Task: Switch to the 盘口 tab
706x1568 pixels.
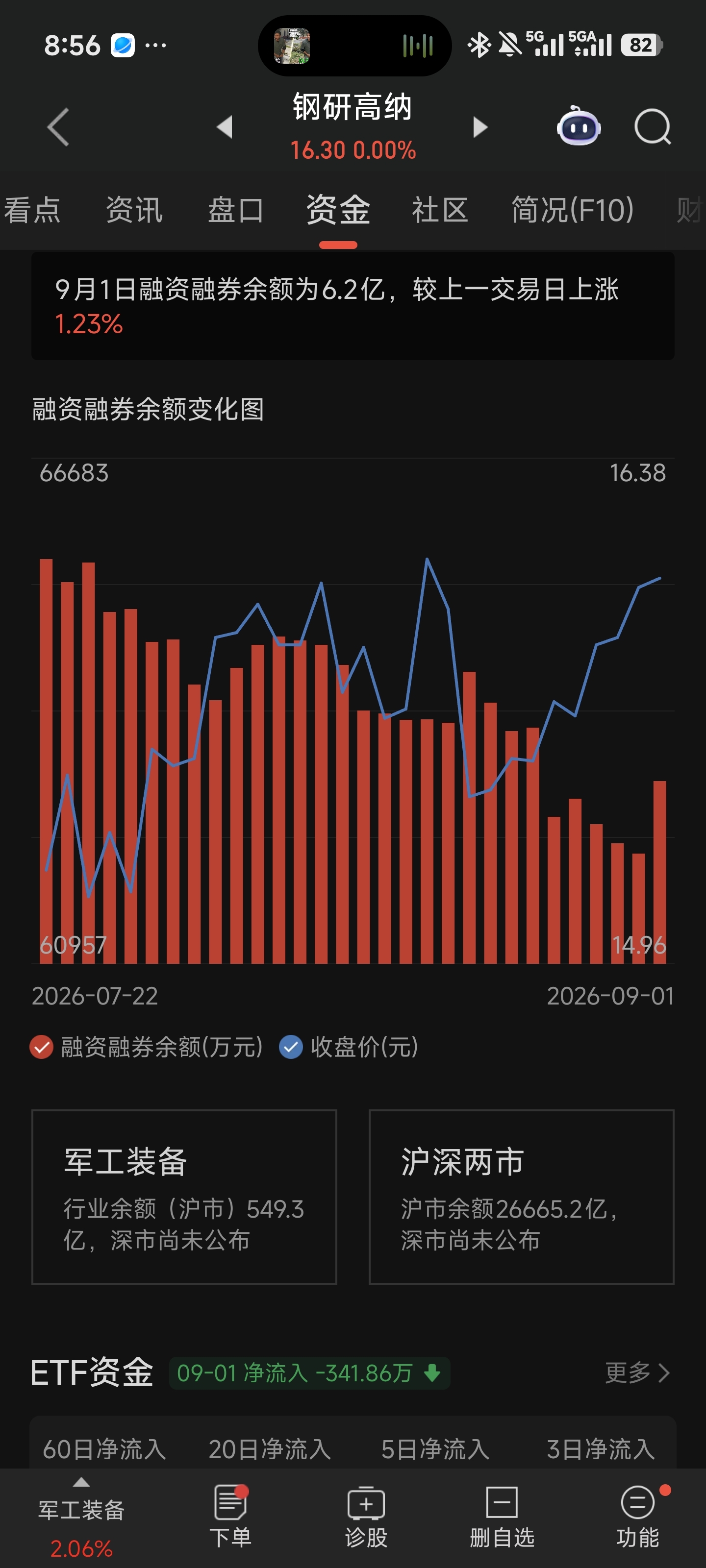Action: pos(236,210)
